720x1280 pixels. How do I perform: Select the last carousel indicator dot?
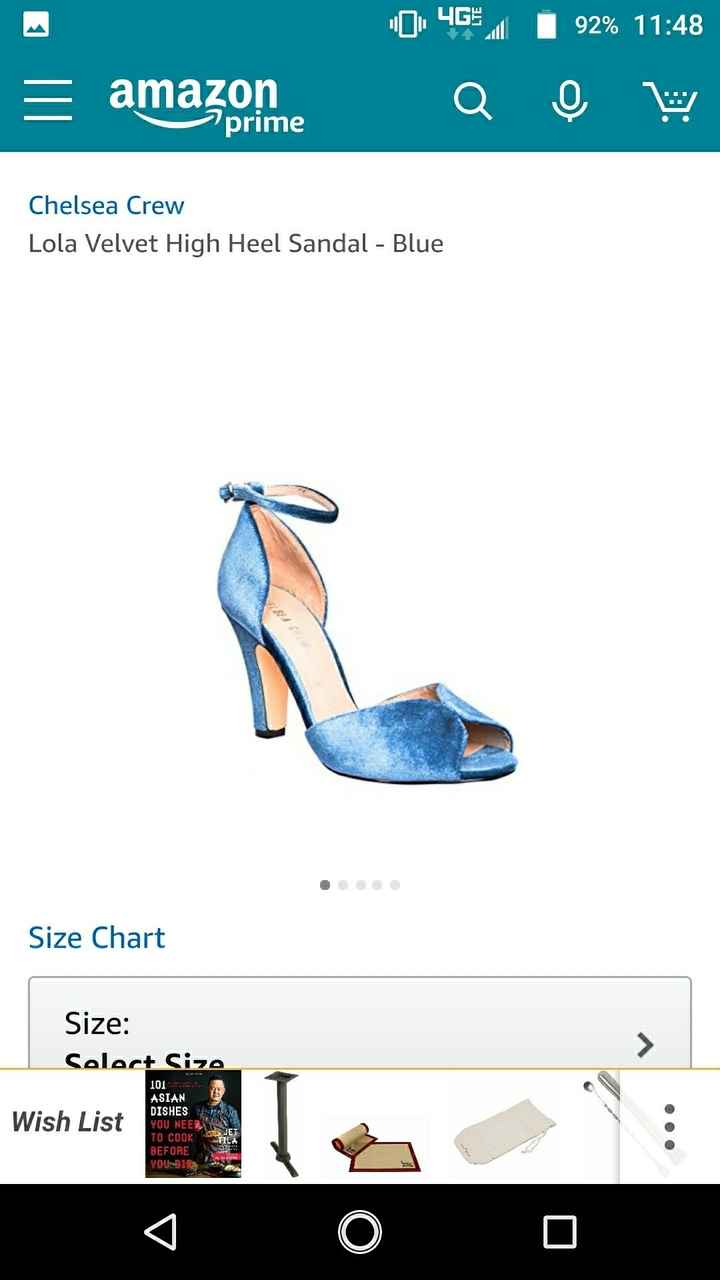pyautogui.click(x=395, y=884)
